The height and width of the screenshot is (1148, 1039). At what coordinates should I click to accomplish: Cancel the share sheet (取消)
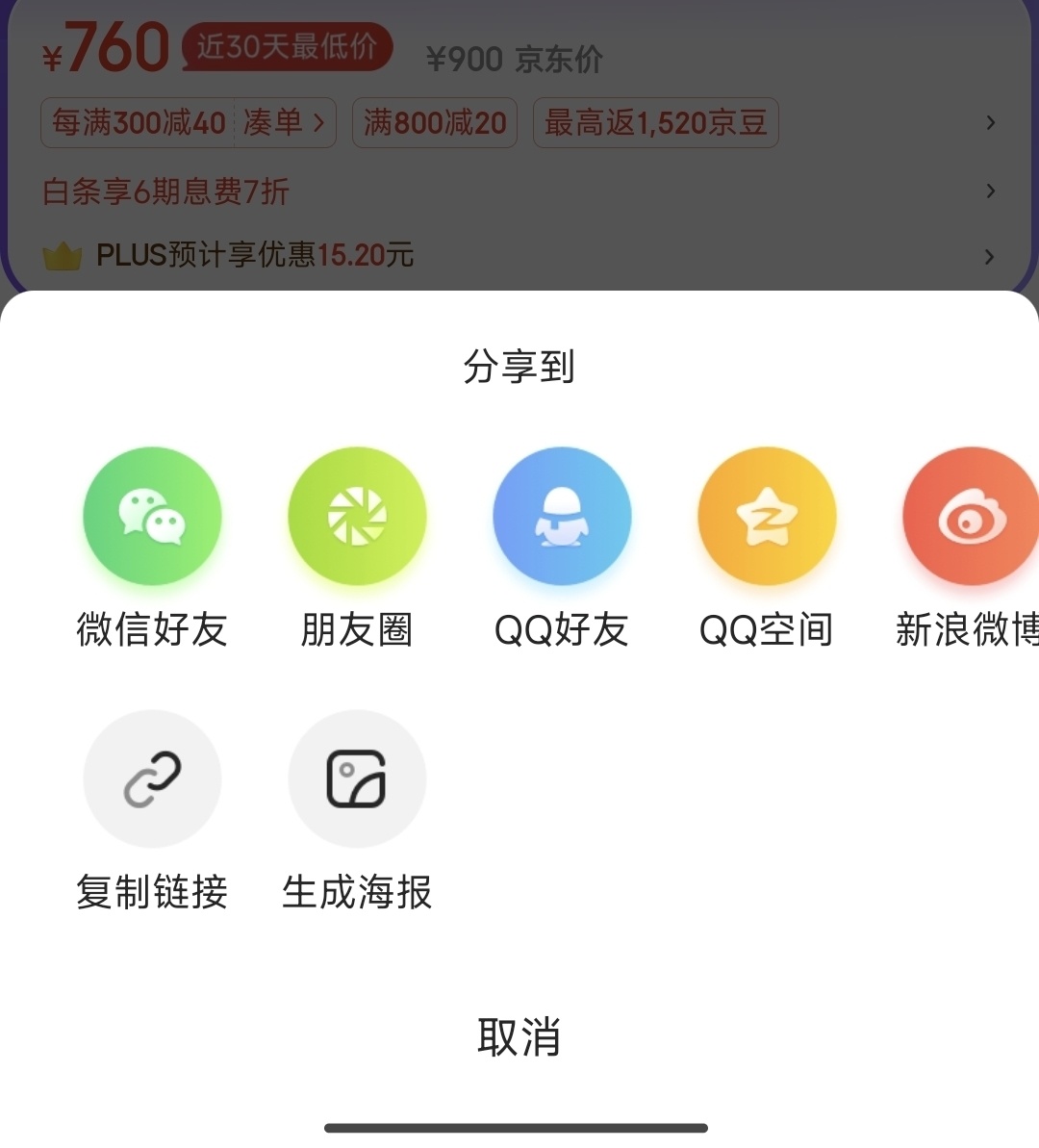click(519, 1037)
